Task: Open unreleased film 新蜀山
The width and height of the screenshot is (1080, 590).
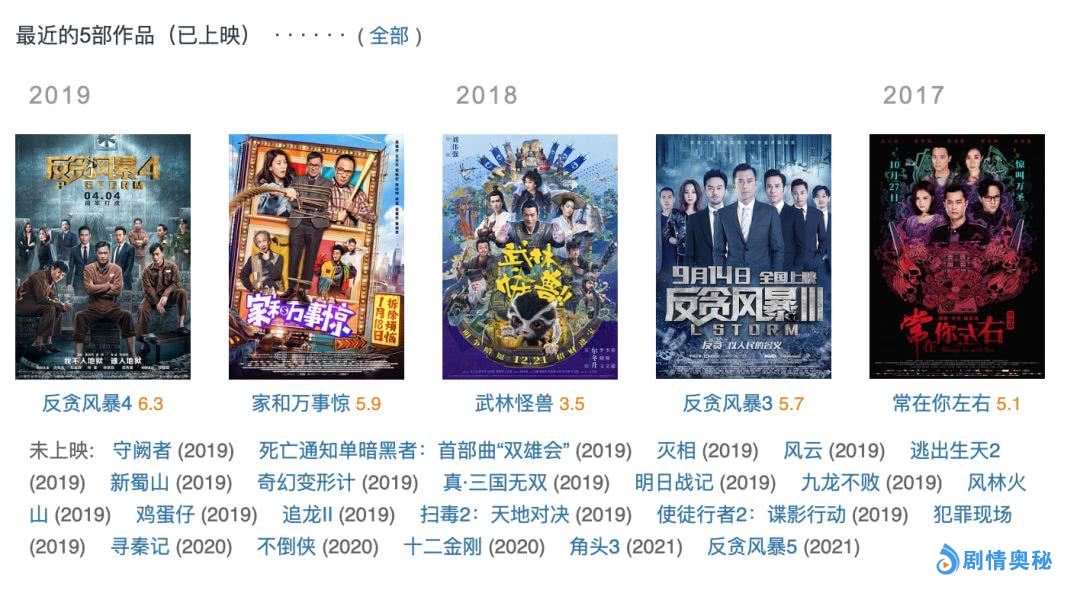Action: tap(139, 483)
